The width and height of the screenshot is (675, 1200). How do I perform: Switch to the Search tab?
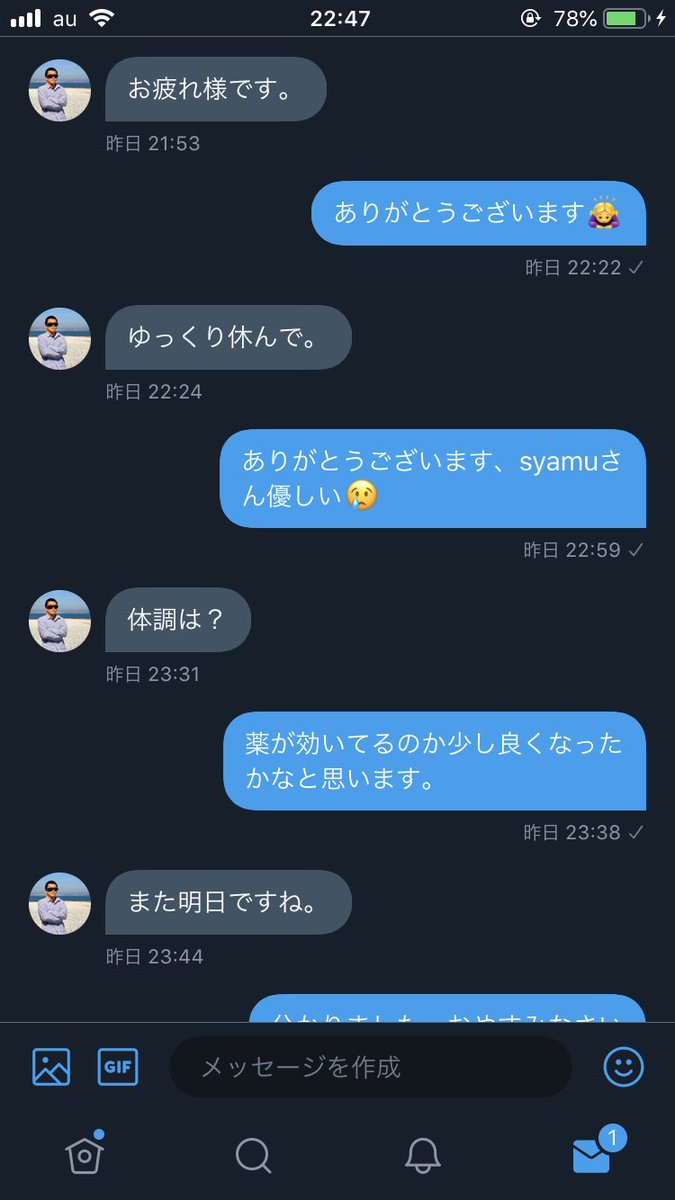(253, 1155)
